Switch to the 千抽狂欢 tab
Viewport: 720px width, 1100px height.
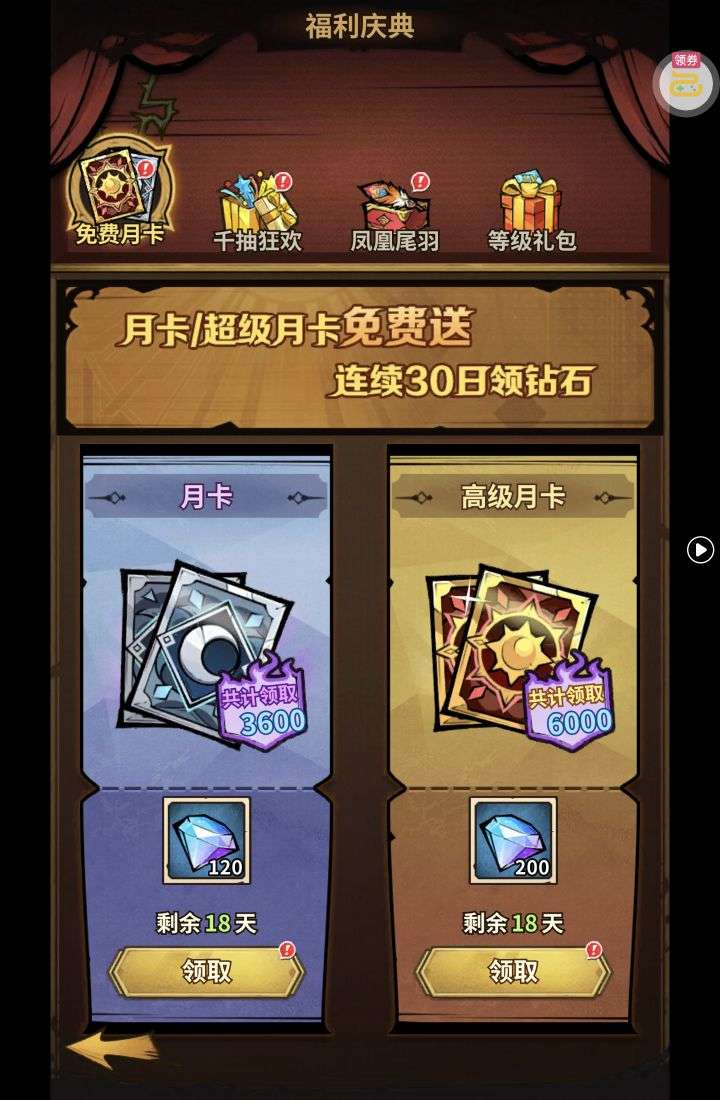pos(257,212)
